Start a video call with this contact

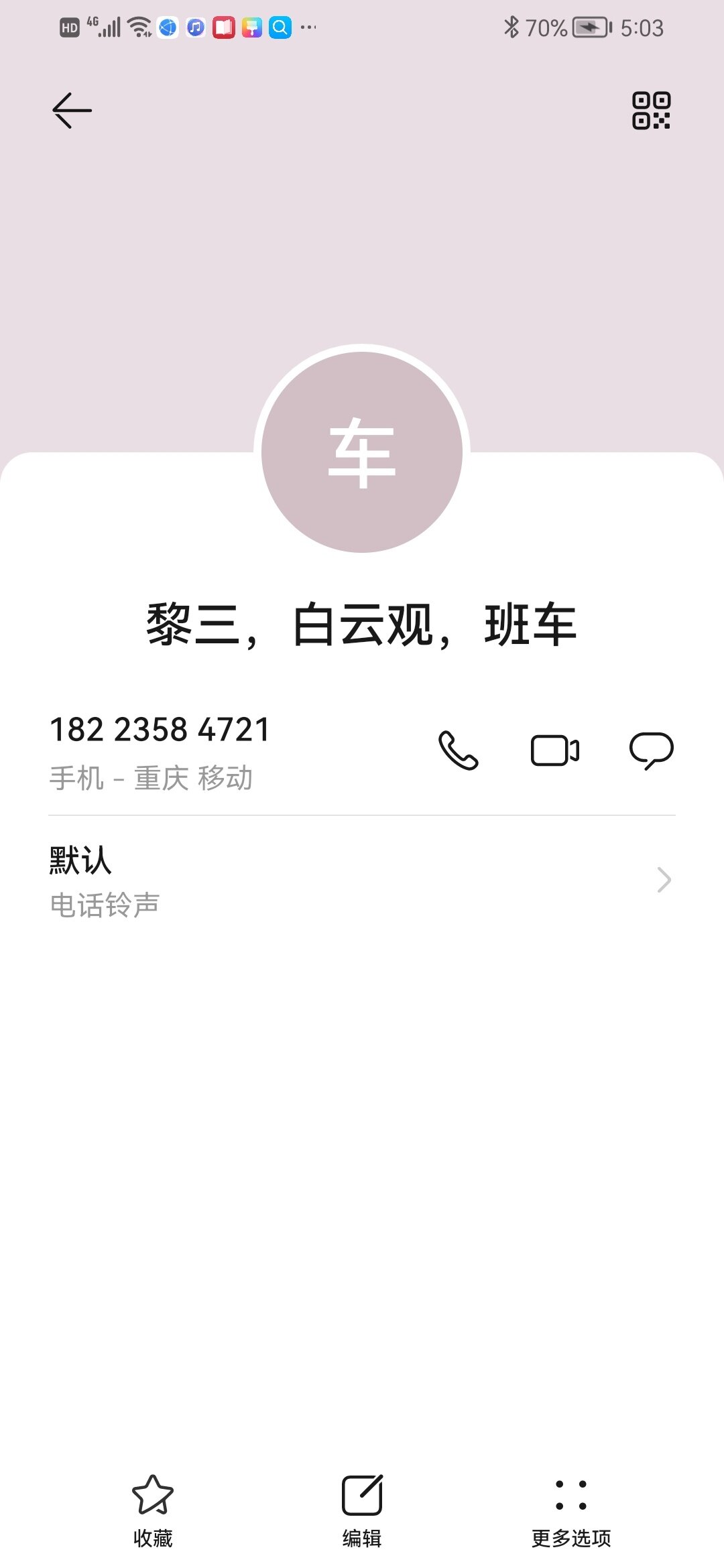pyautogui.click(x=554, y=750)
